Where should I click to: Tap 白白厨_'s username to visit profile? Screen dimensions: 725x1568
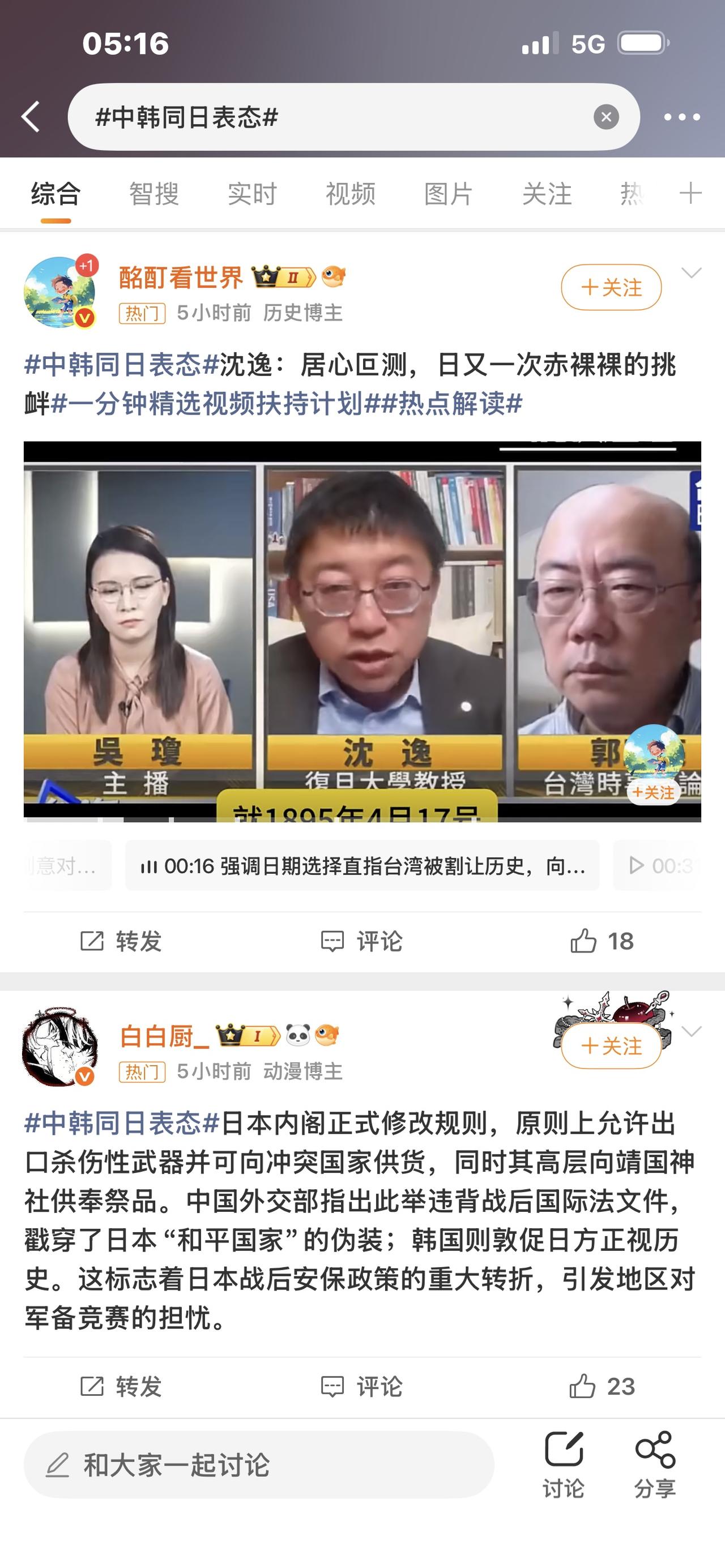164,1038
